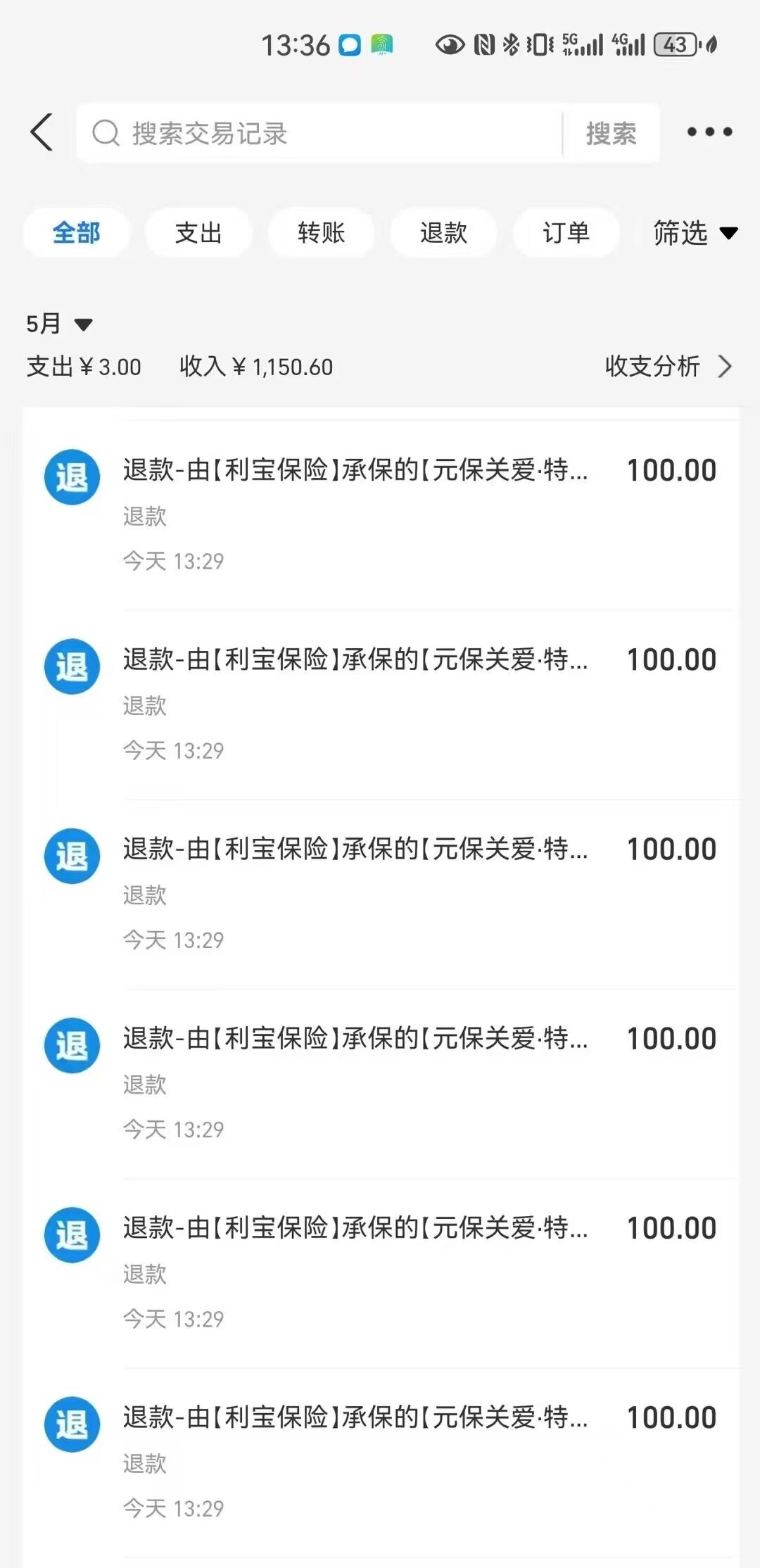This screenshot has width=760, height=1568.
Task: Switch to the 支出 chip
Action: 198,232
